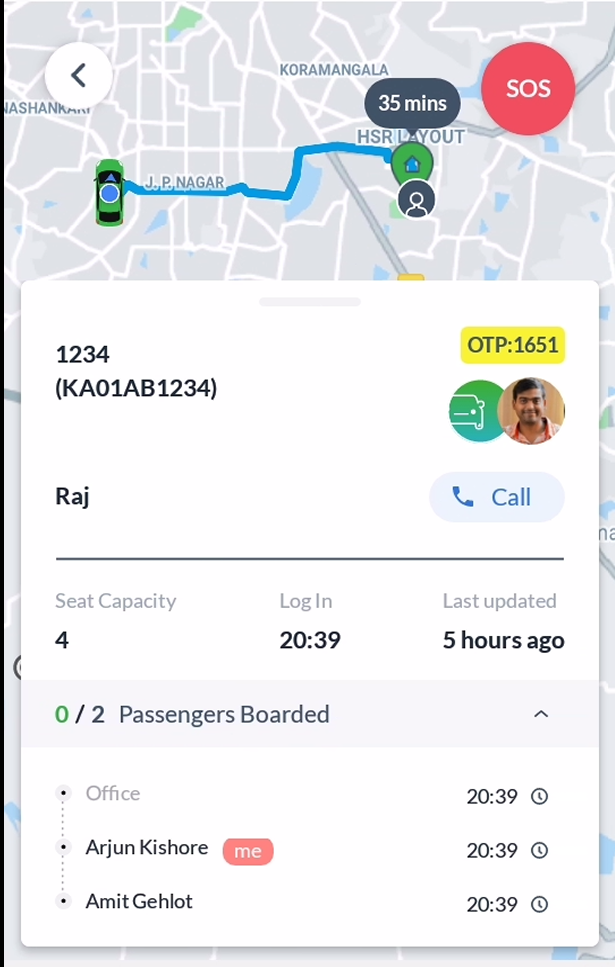Call driver Raj
Screen dimensions: 615x967
tap(497, 497)
